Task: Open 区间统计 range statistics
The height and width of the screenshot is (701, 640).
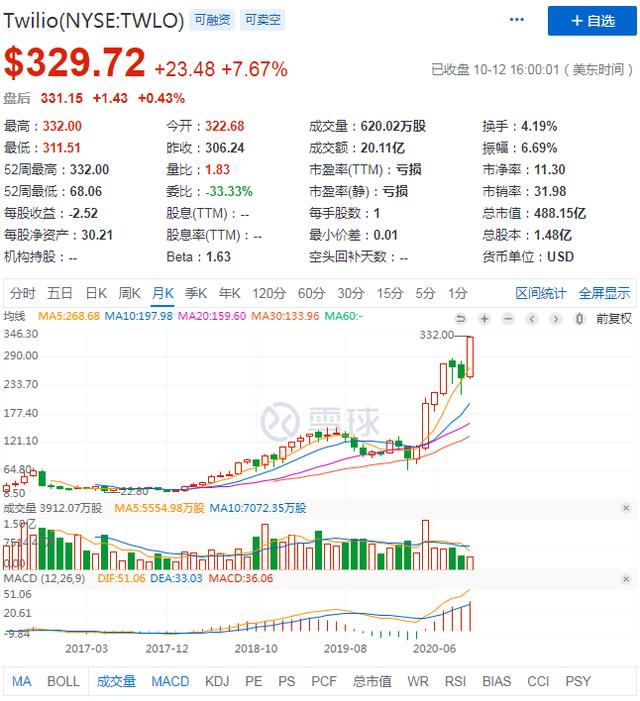Action: [x=541, y=294]
